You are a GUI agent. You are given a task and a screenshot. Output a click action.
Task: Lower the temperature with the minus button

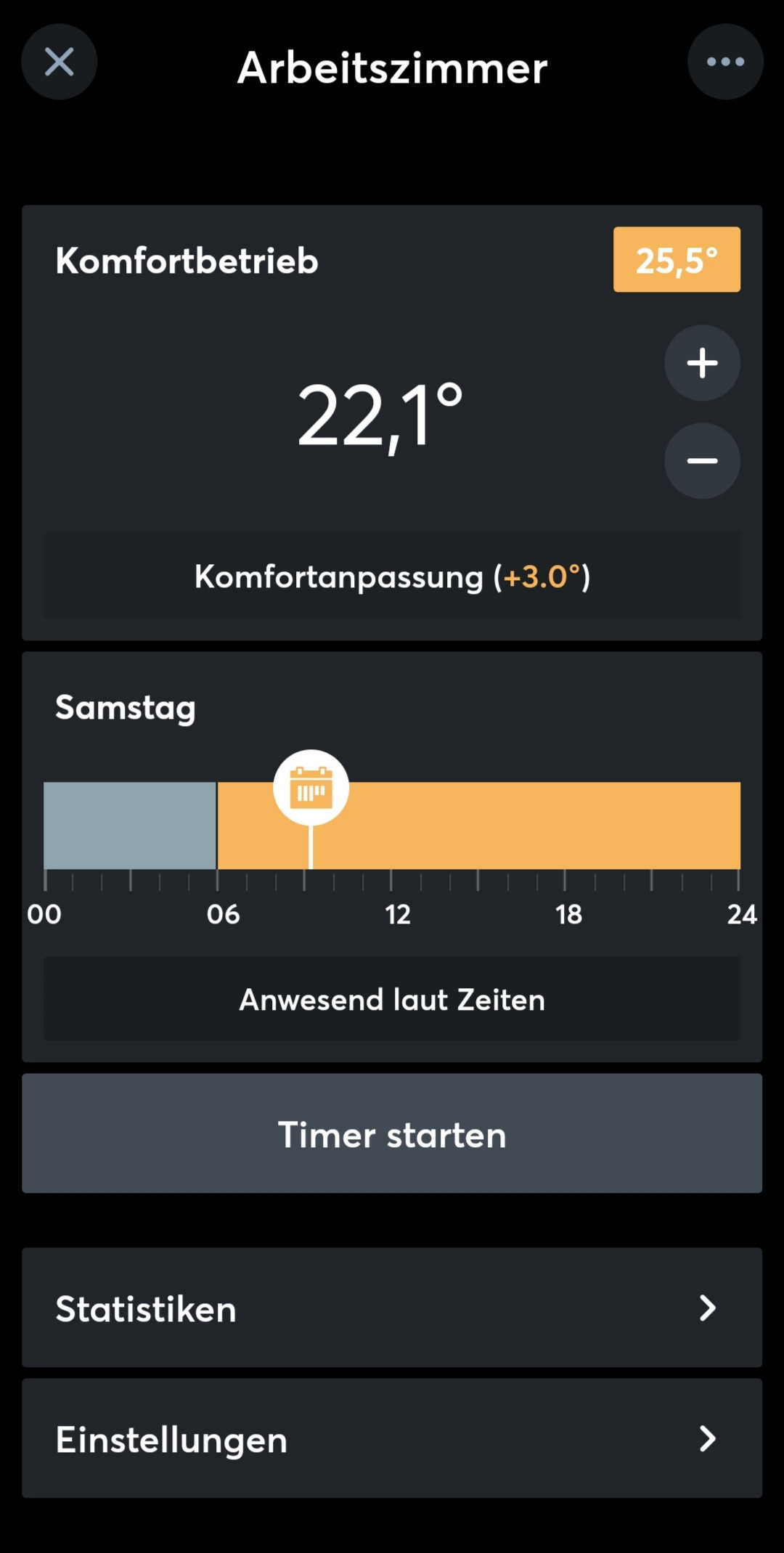pyautogui.click(x=702, y=461)
